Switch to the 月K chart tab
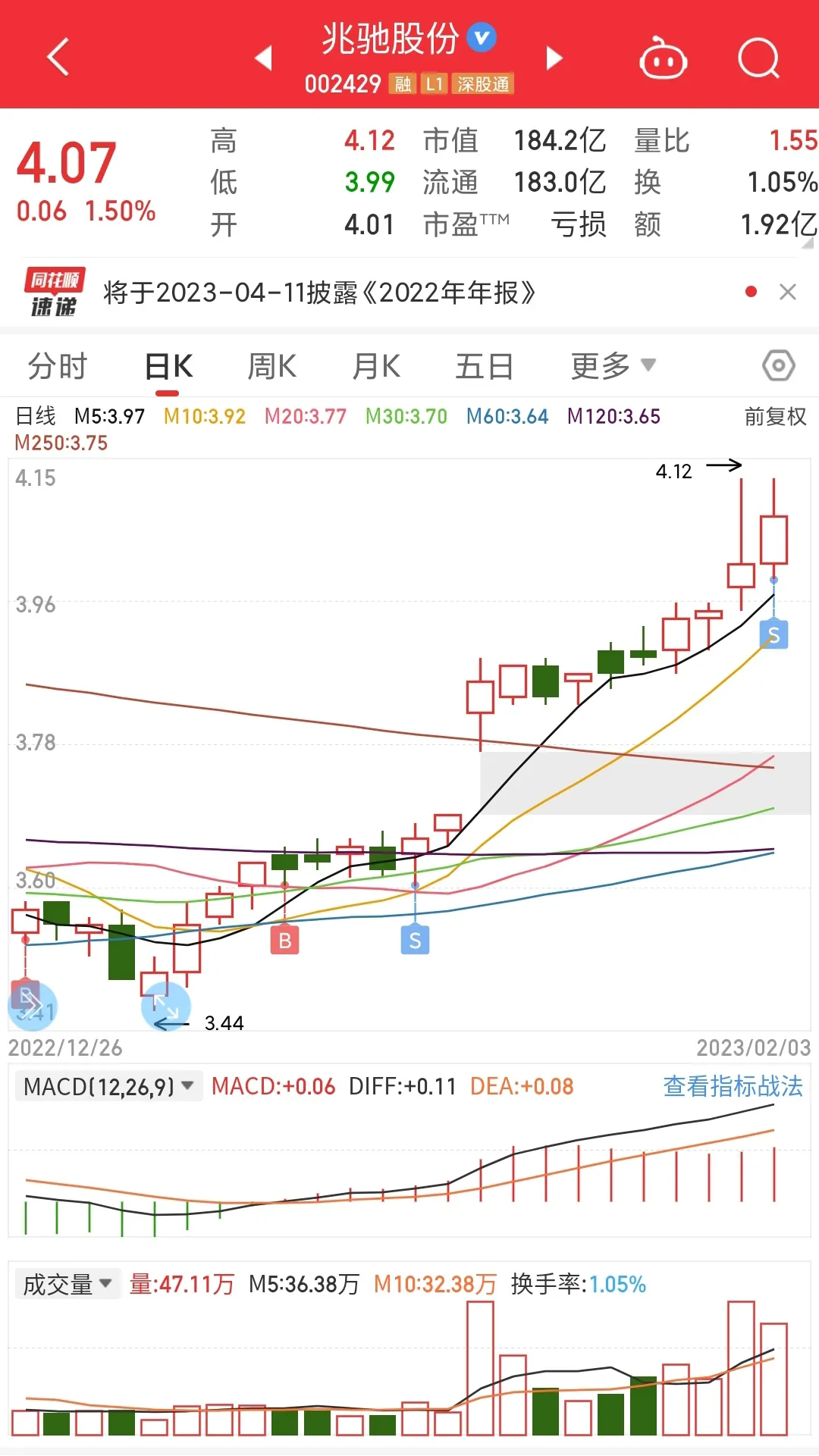The image size is (819, 1456). coord(376,367)
